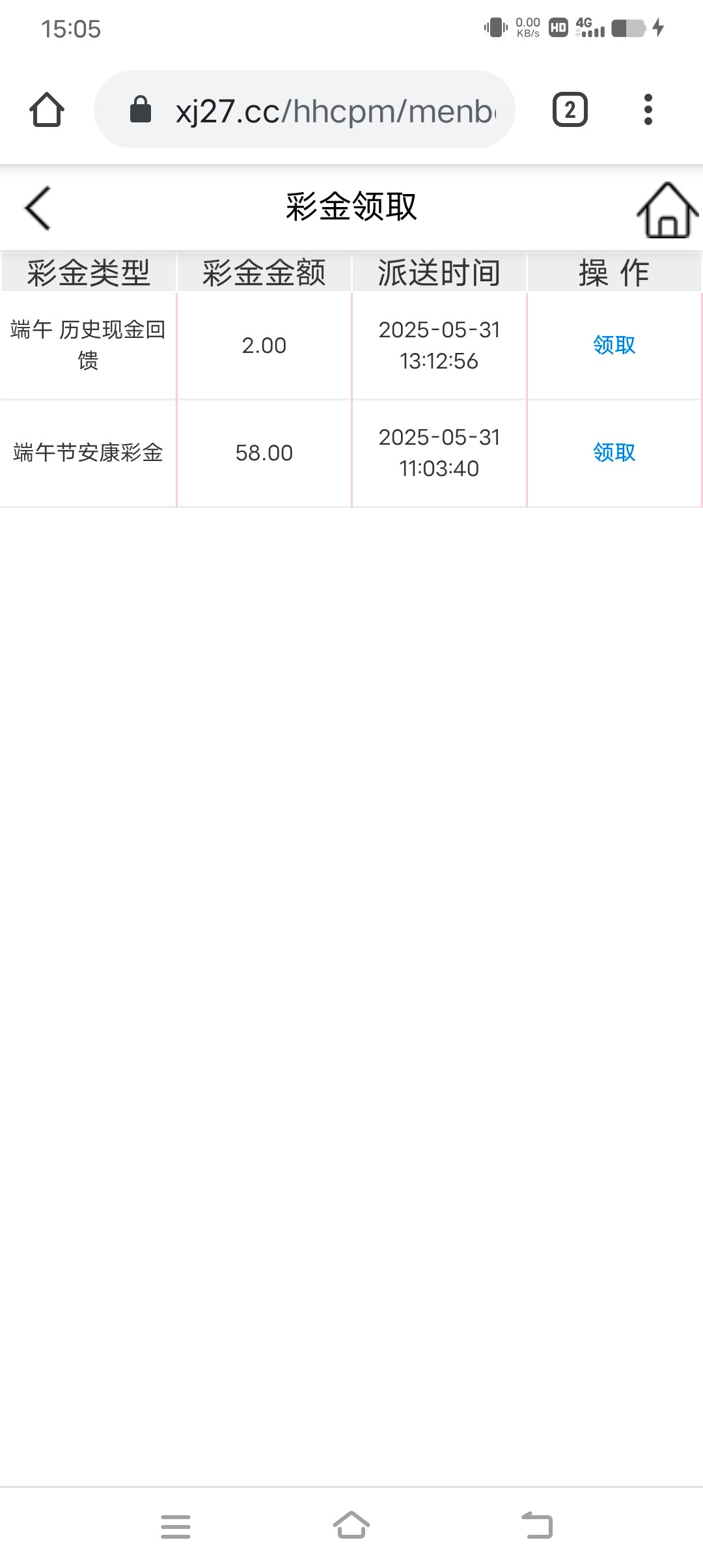Claim the 端午 历史现金回馈 bonus

point(614,345)
